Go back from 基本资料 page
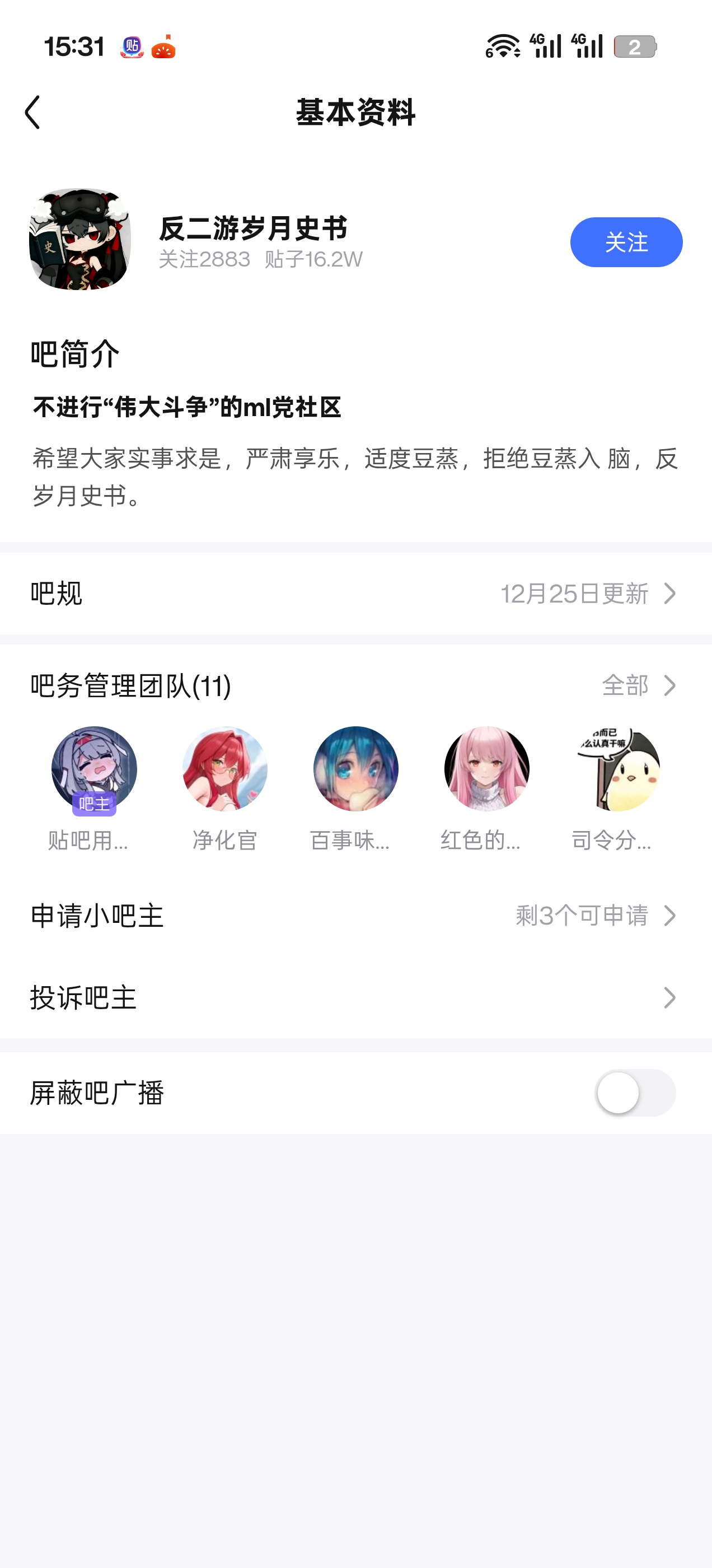Screen dimensions: 712x1568 33,112
